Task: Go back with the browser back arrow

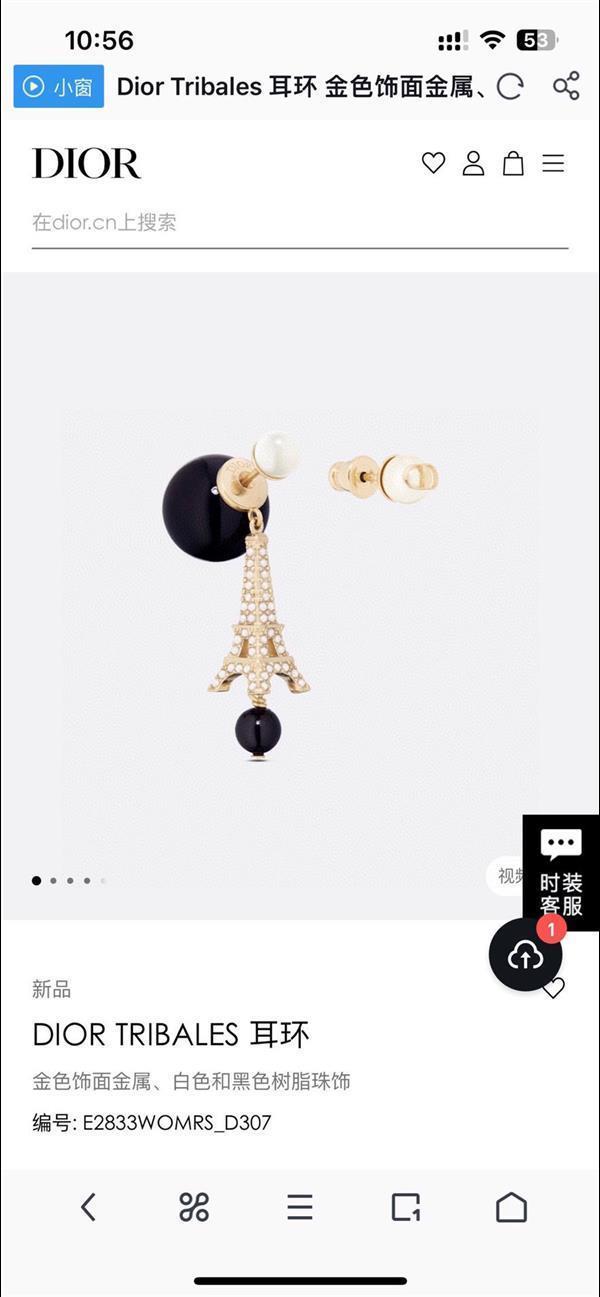Action: pyautogui.click(x=88, y=1207)
